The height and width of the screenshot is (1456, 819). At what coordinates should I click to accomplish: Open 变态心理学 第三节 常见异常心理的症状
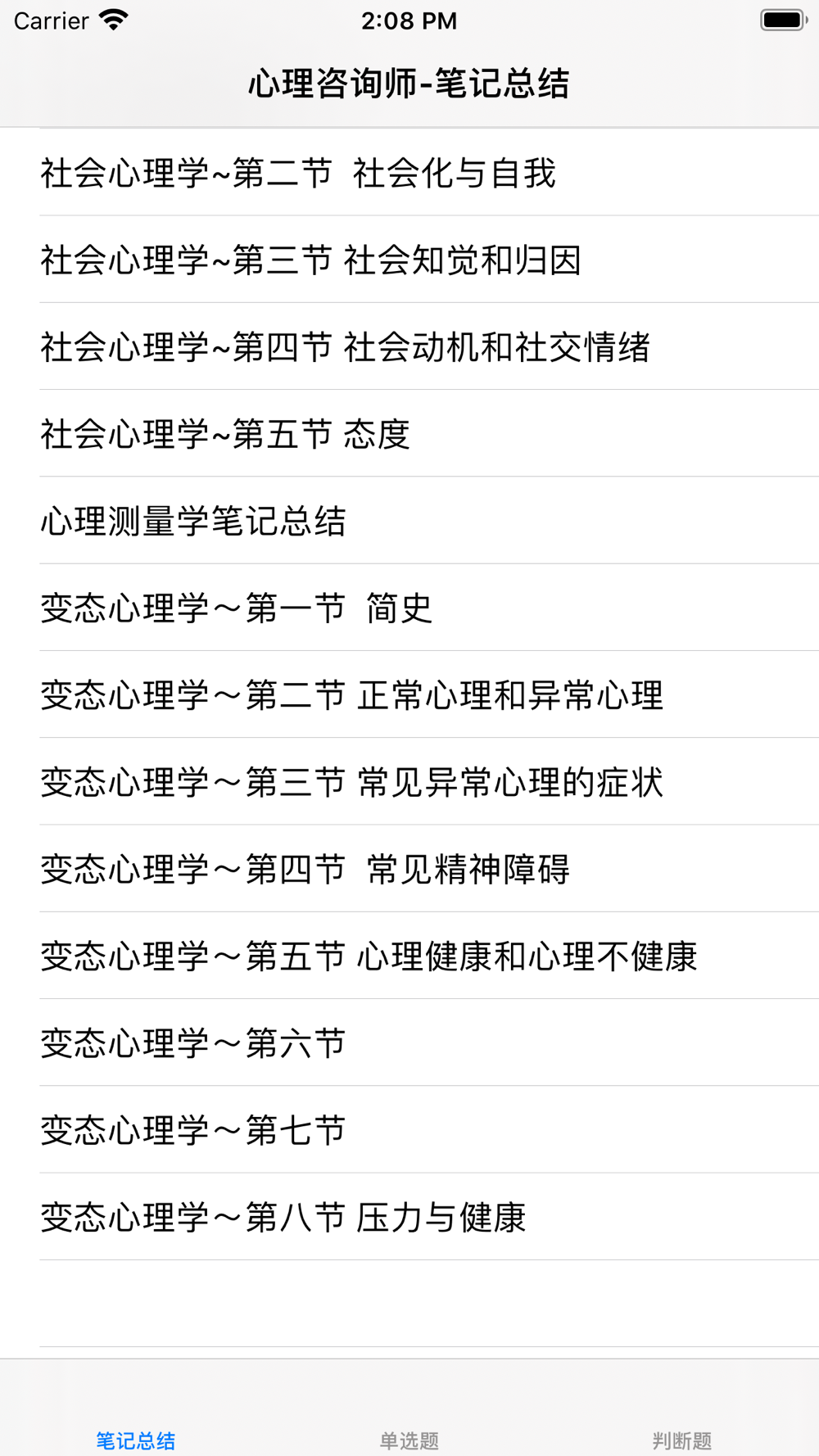[x=409, y=781]
